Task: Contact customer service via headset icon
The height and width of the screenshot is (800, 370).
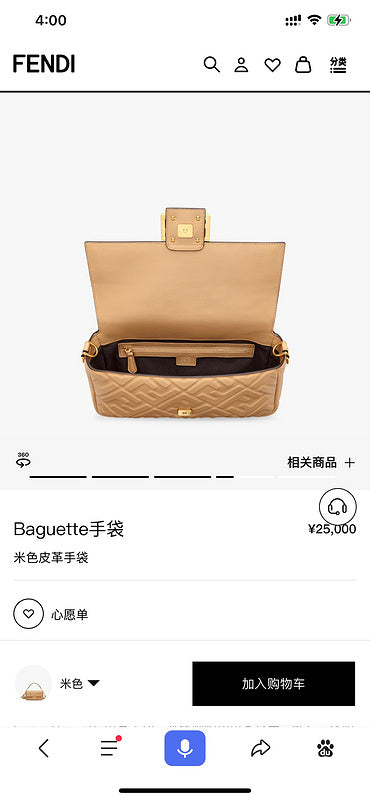Action: (338, 507)
